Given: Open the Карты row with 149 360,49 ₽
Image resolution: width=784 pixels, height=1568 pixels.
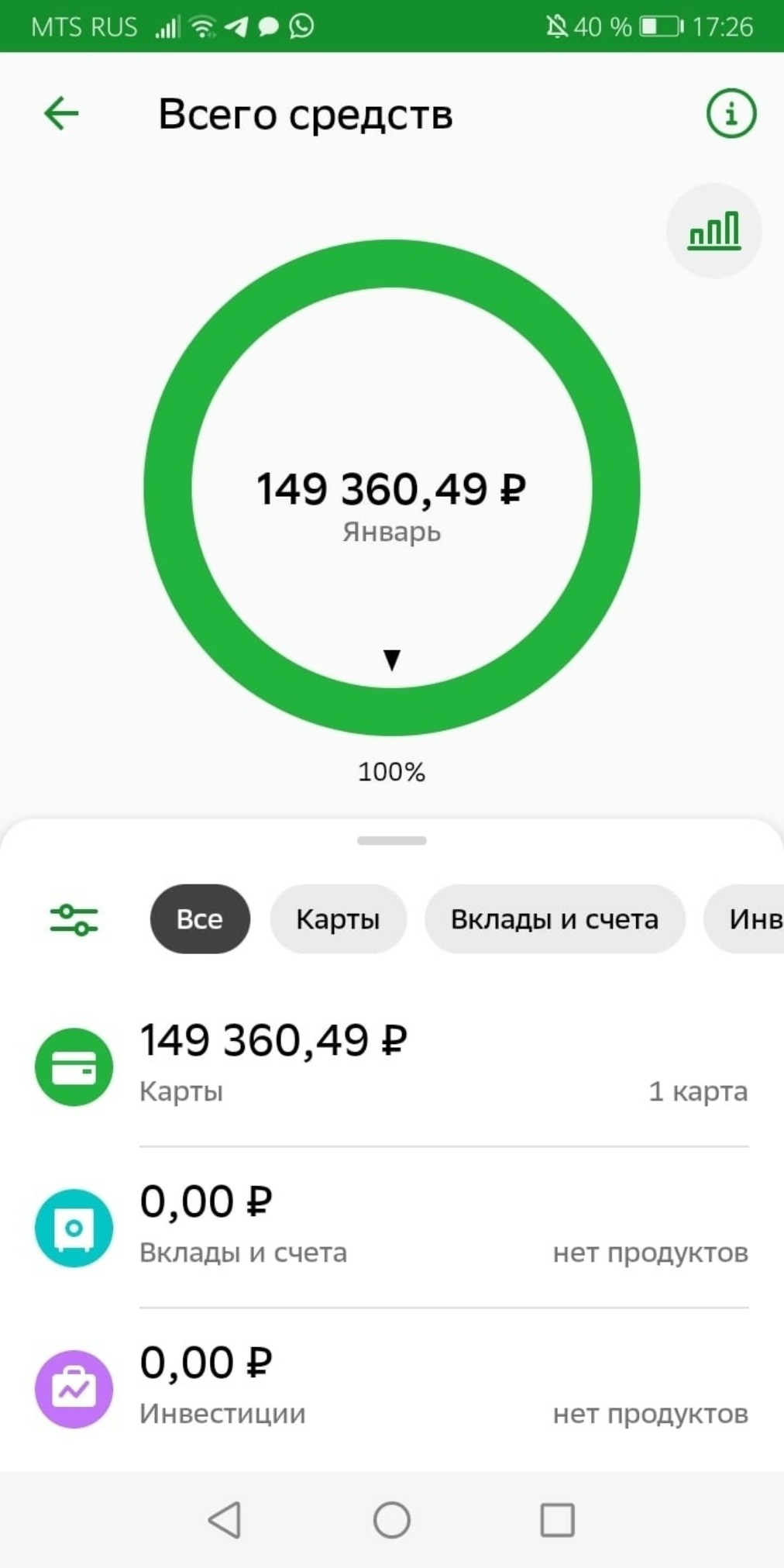Looking at the screenshot, I should (392, 1066).
